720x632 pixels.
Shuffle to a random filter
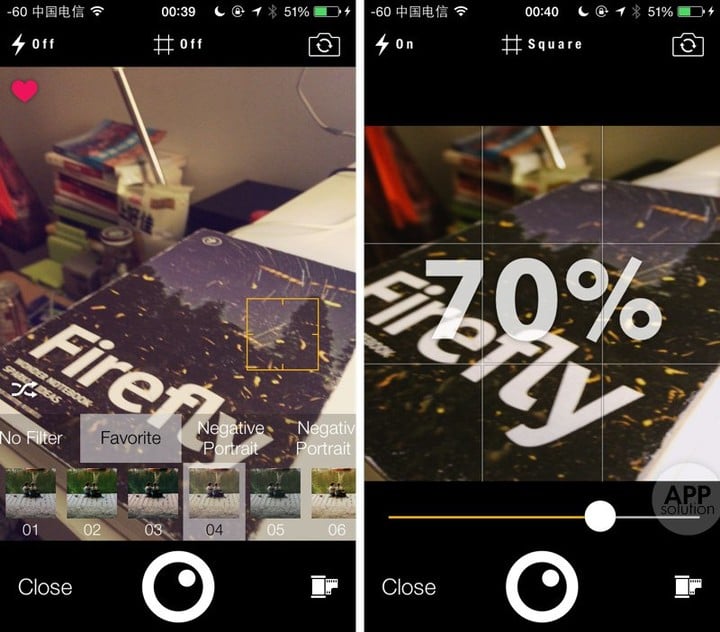[24, 390]
